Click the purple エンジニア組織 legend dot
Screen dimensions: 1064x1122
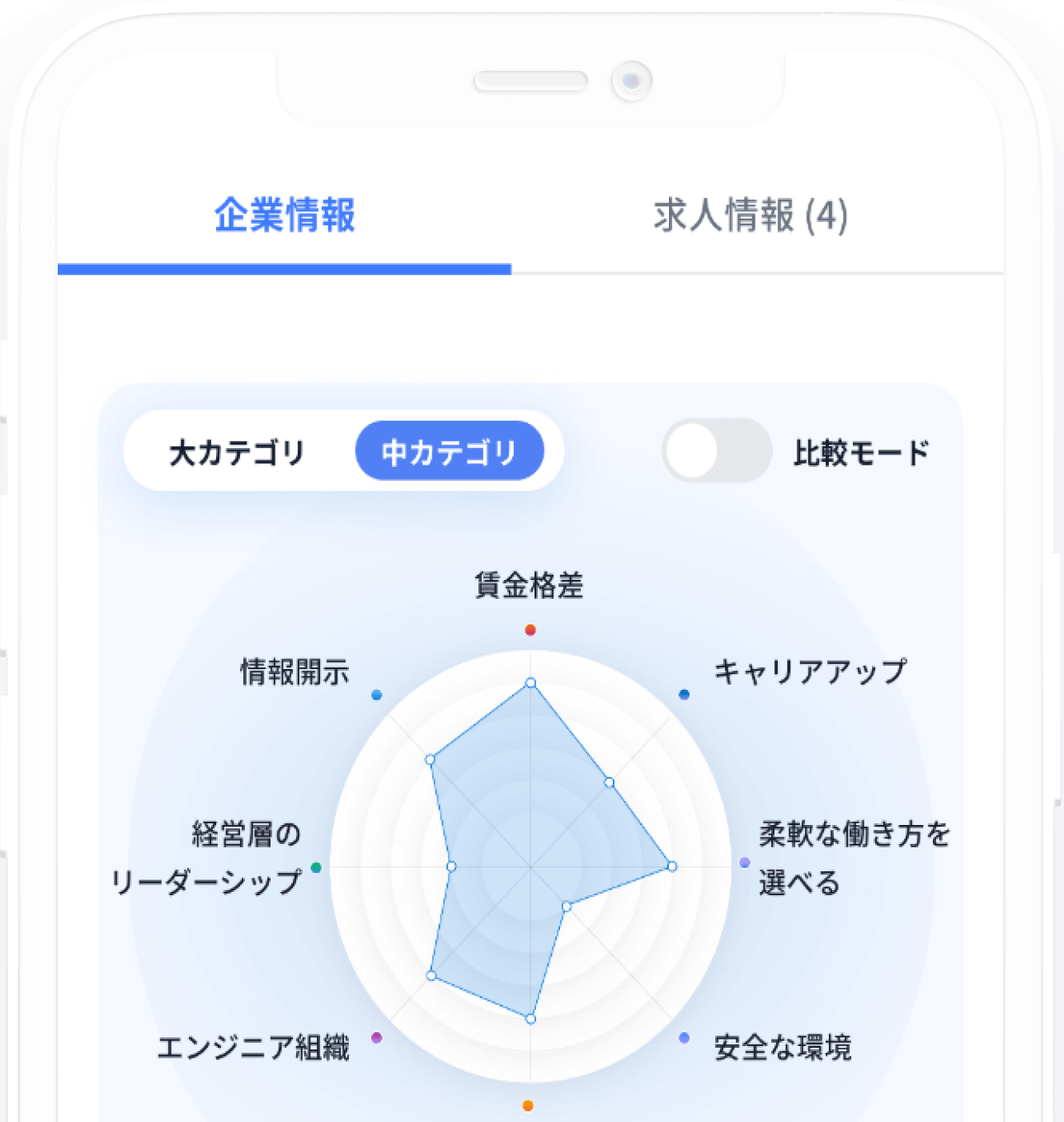pos(376,1038)
